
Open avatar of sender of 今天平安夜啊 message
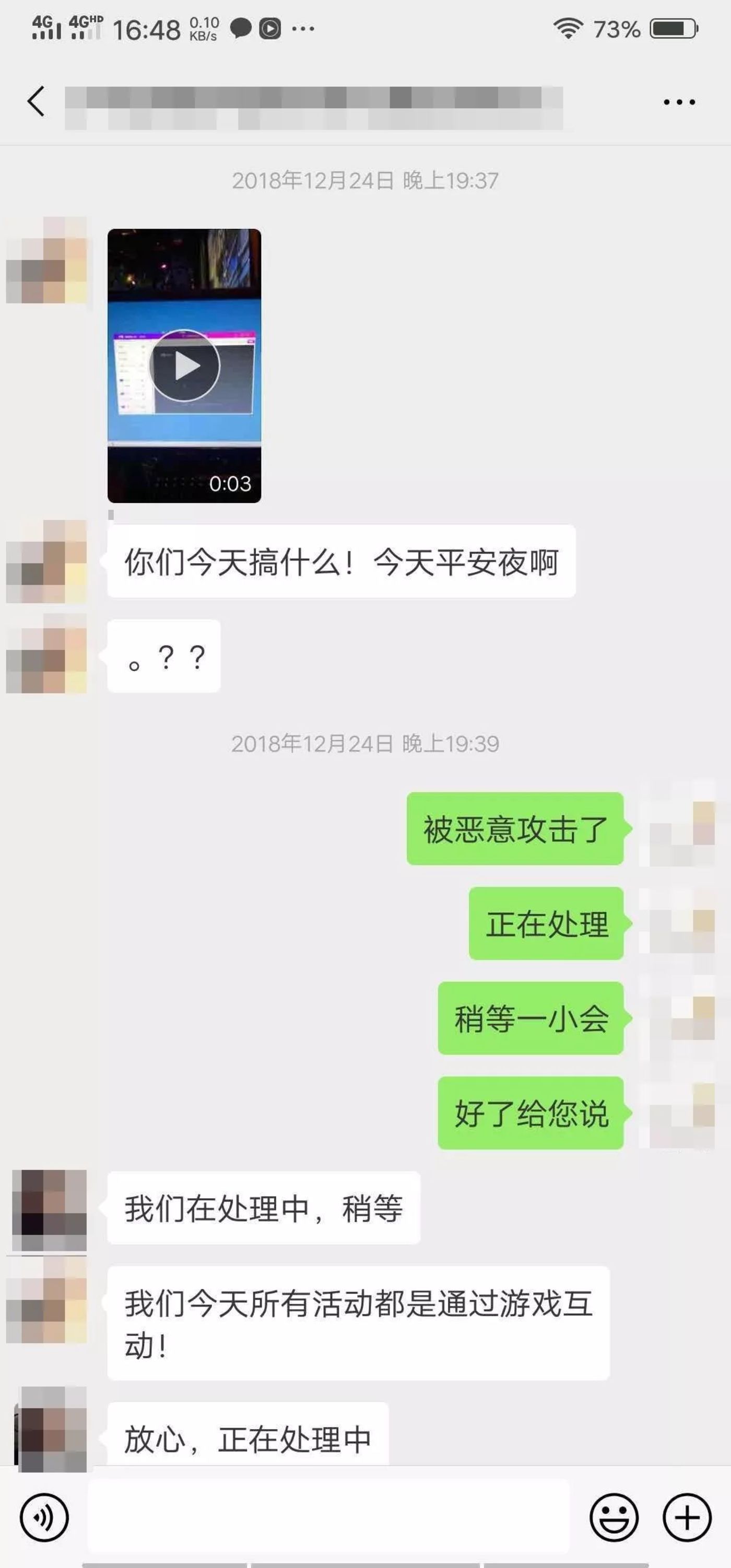[46, 561]
